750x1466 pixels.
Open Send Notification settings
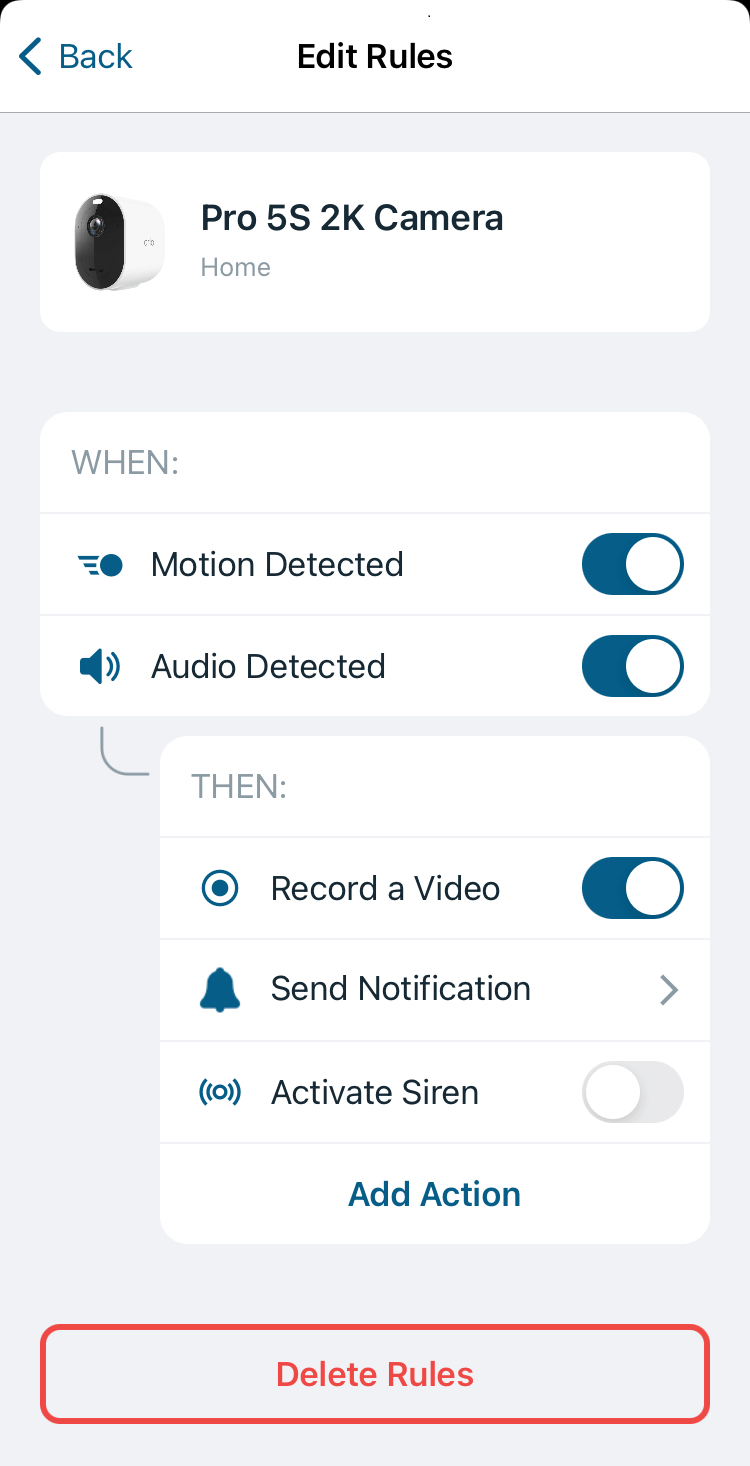[x=435, y=990]
